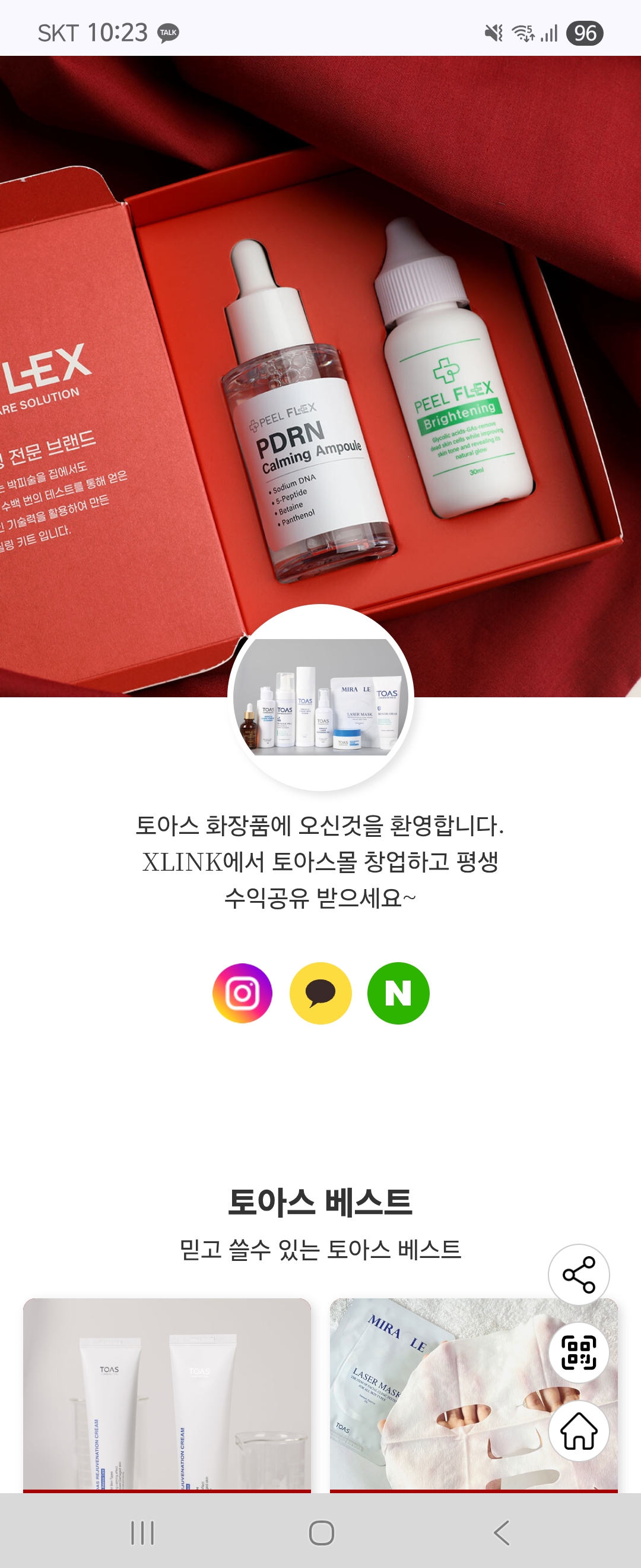Go back with the system back button
The width and height of the screenshot is (641, 1568).
(501, 1532)
